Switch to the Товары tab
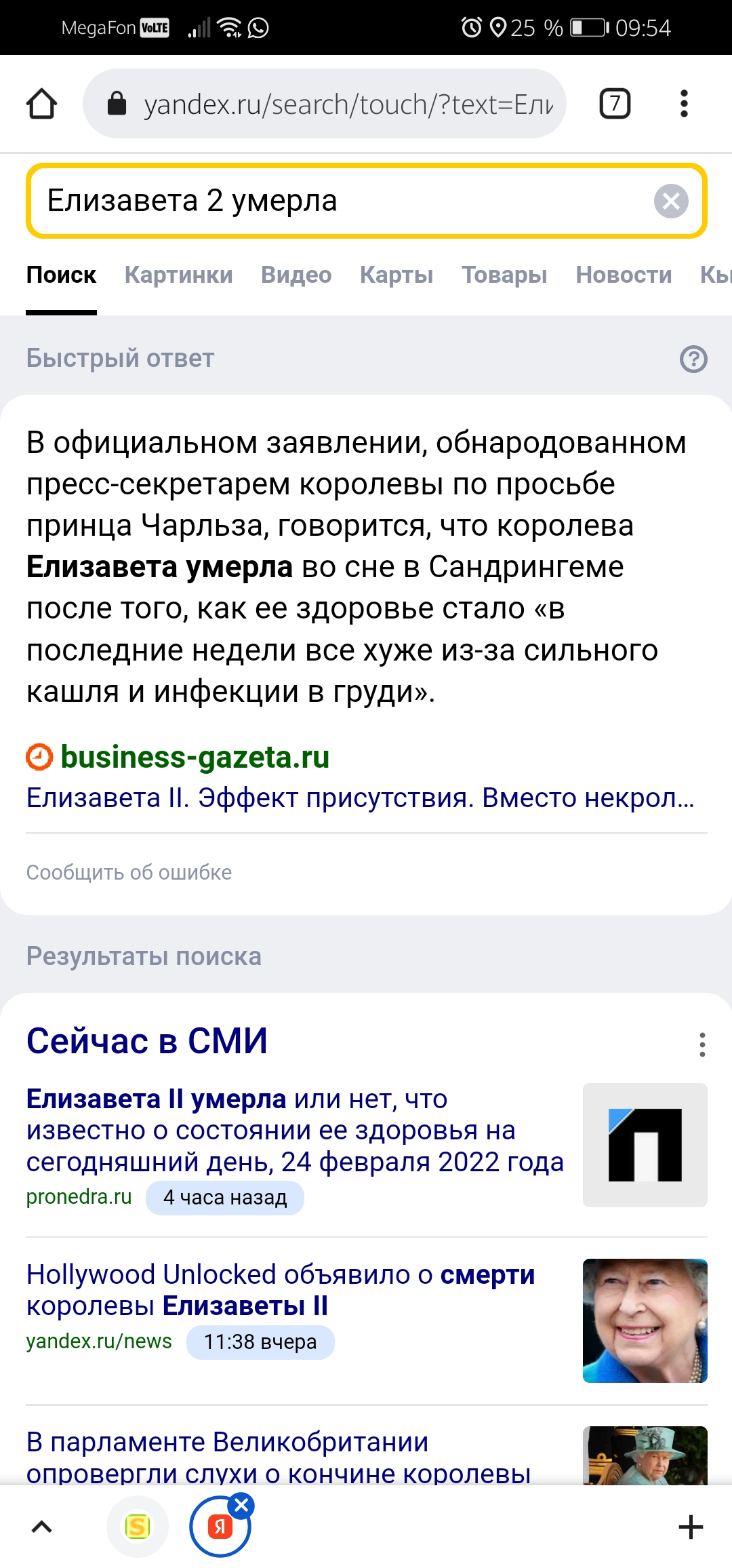The image size is (732, 1568). pyautogui.click(x=504, y=275)
